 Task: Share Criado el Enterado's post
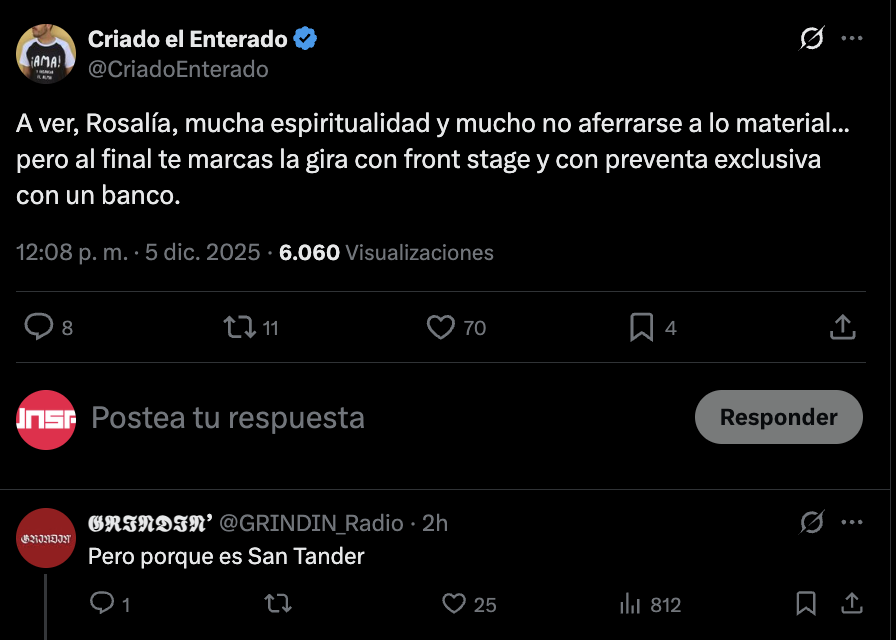(x=842, y=327)
